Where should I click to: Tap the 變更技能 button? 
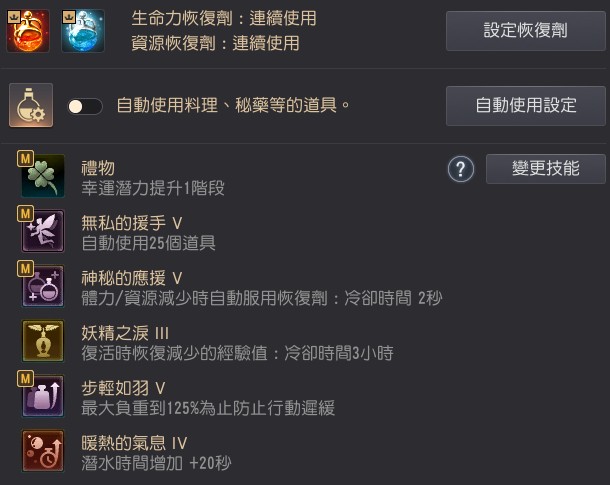tap(546, 168)
